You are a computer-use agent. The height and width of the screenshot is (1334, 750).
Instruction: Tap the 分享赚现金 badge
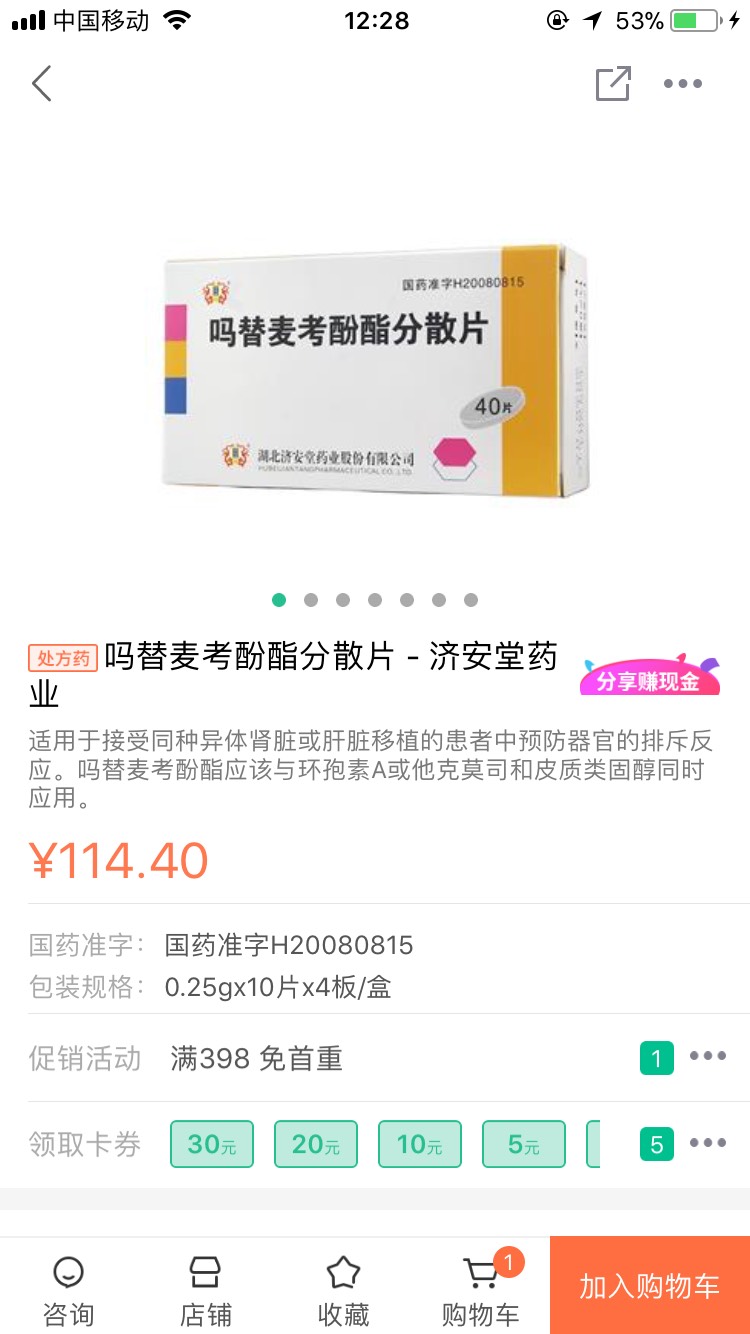650,677
